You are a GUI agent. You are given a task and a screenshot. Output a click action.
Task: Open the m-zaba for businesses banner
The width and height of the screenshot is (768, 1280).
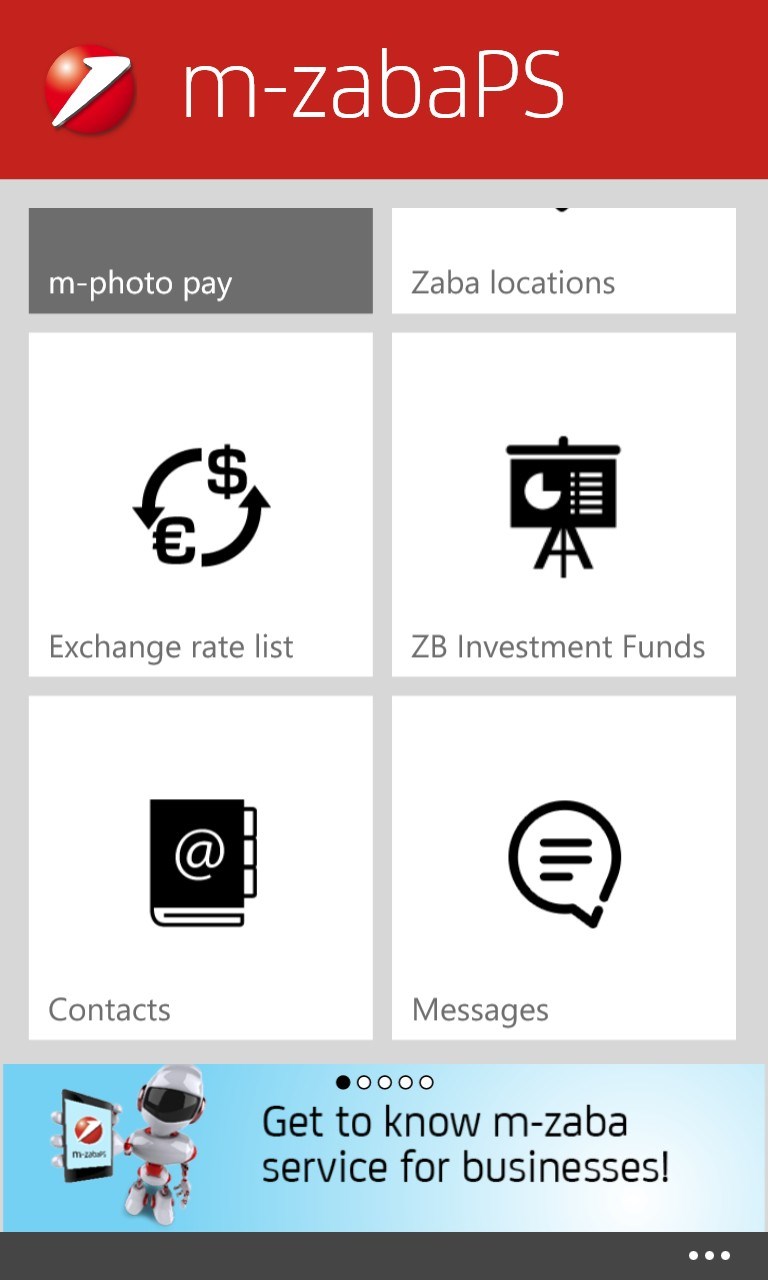coord(384,1148)
